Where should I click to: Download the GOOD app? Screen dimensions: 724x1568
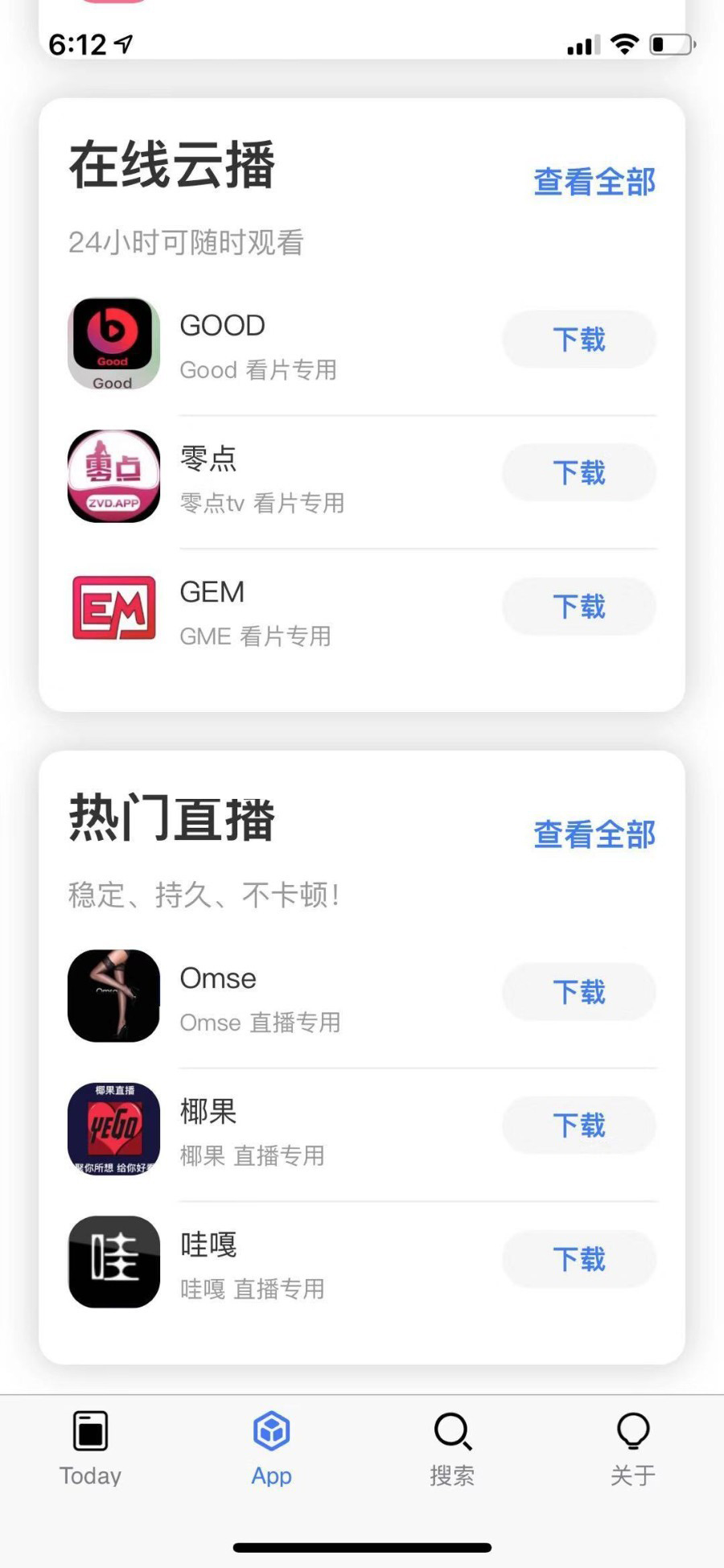click(x=578, y=340)
